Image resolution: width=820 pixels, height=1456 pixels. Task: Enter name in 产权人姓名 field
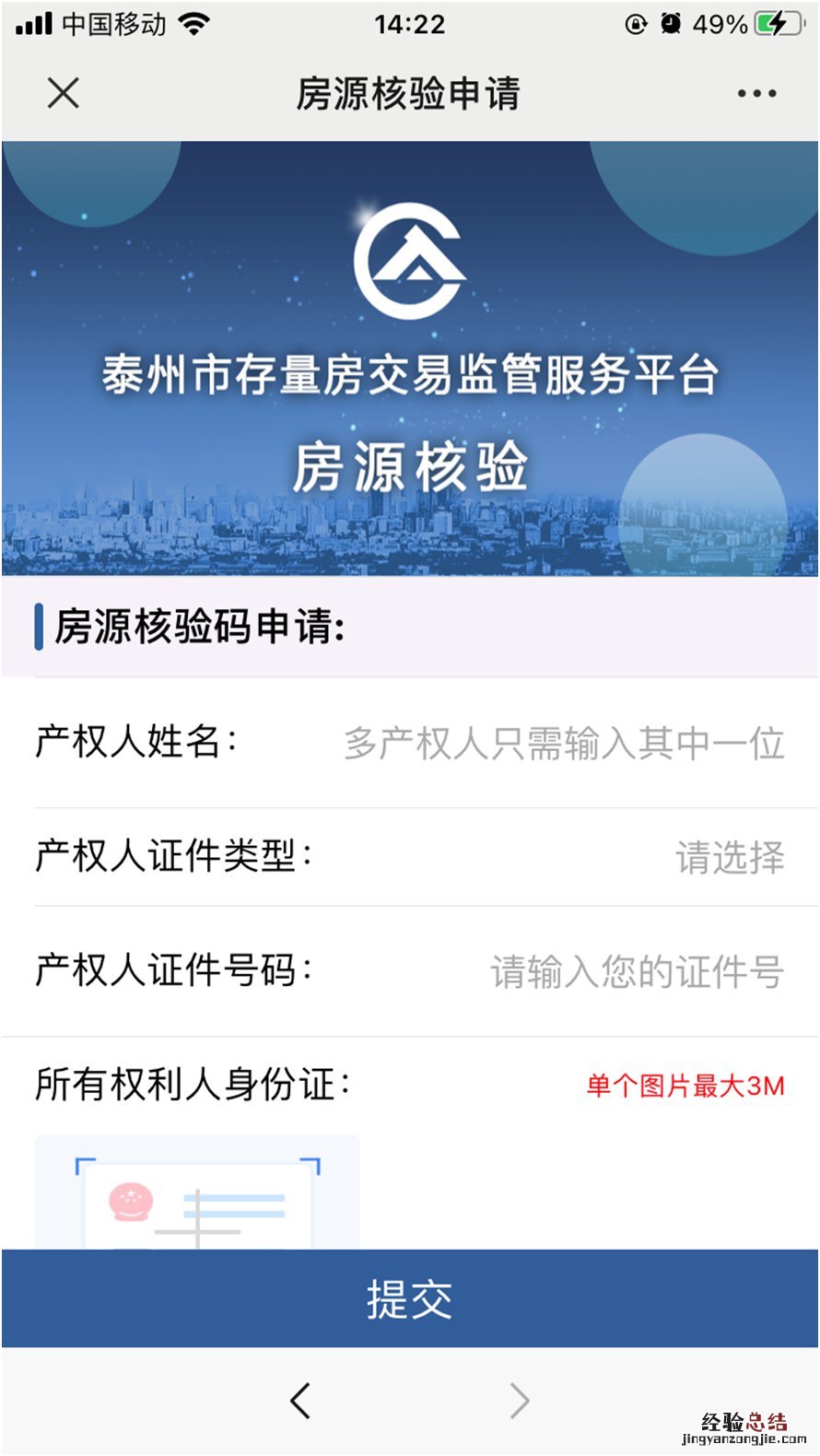(563, 743)
